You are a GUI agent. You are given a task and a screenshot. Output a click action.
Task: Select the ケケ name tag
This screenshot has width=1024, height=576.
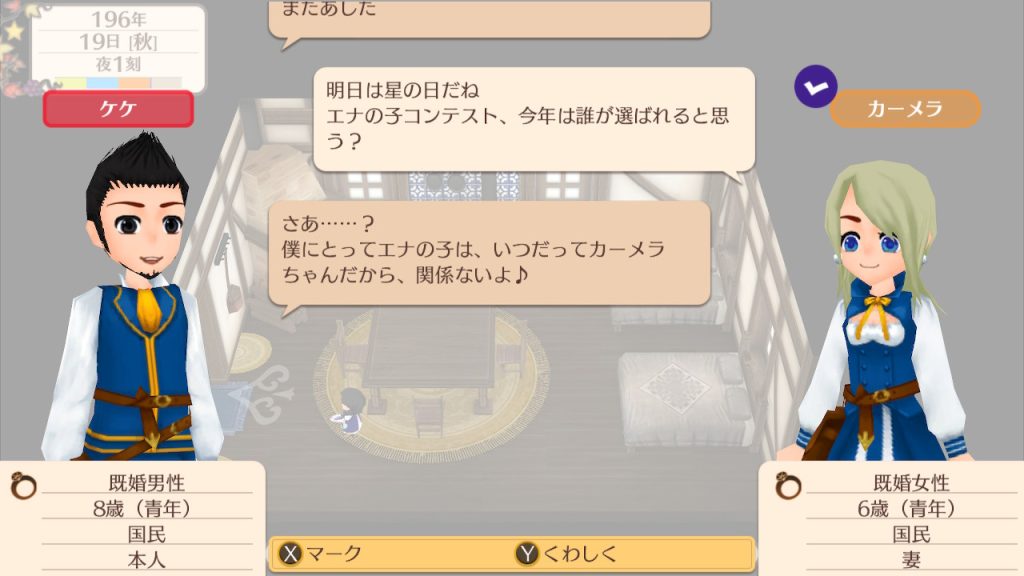click(118, 109)
